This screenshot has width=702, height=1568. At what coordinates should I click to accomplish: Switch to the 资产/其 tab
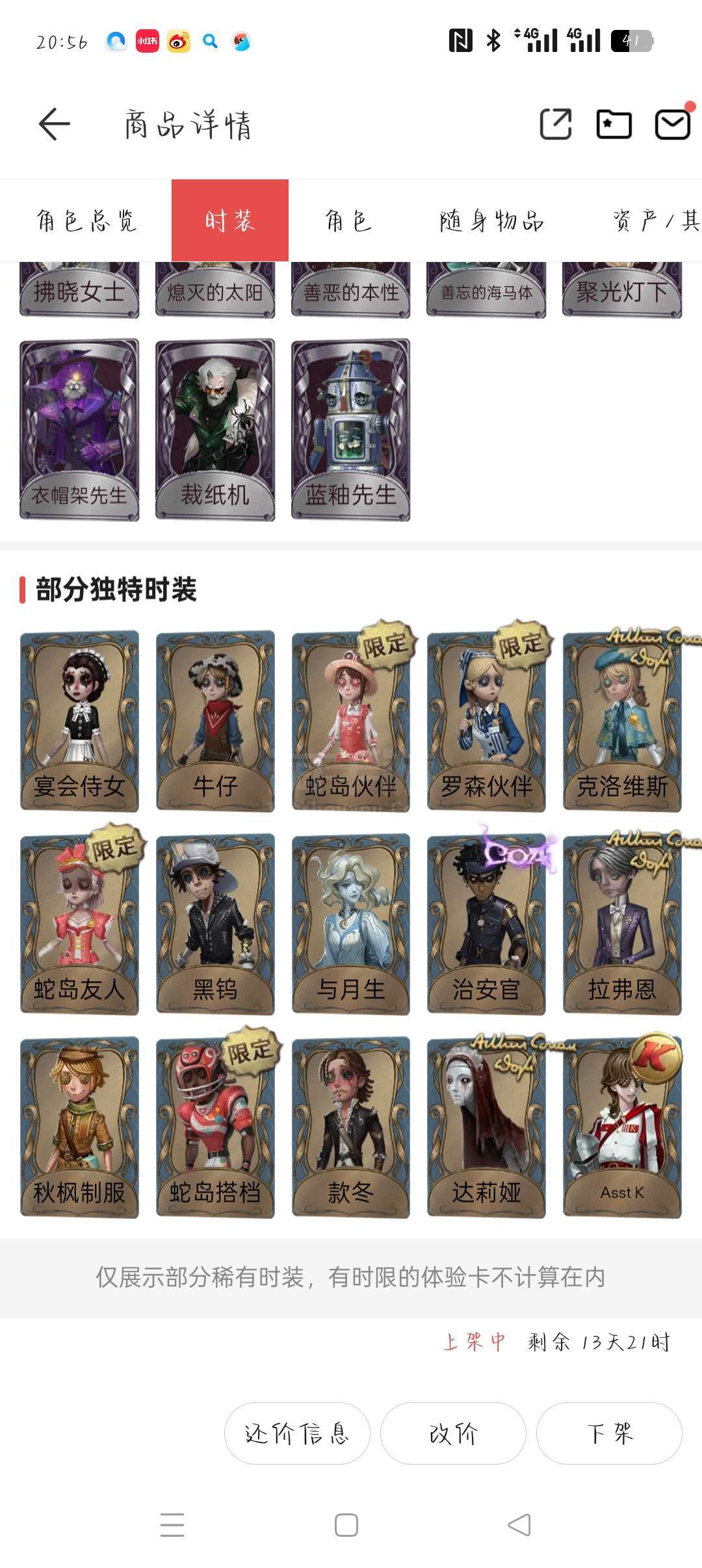pos(655,221)
